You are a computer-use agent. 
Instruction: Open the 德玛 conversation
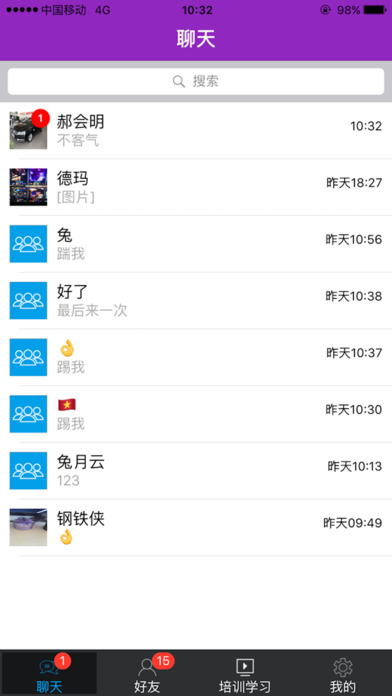pos(196,187)
